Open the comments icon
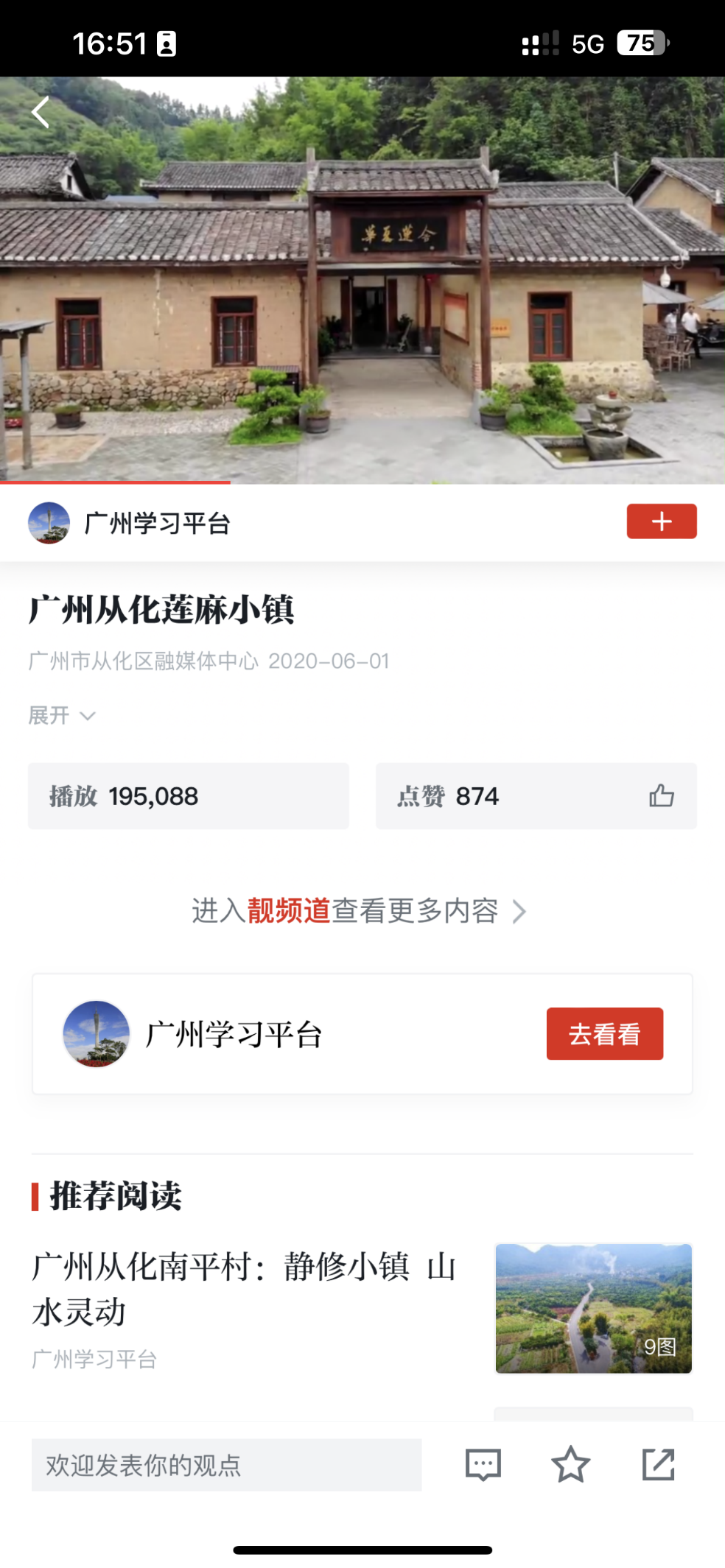Screen dimensions: 725x1568 point(483,1464)
